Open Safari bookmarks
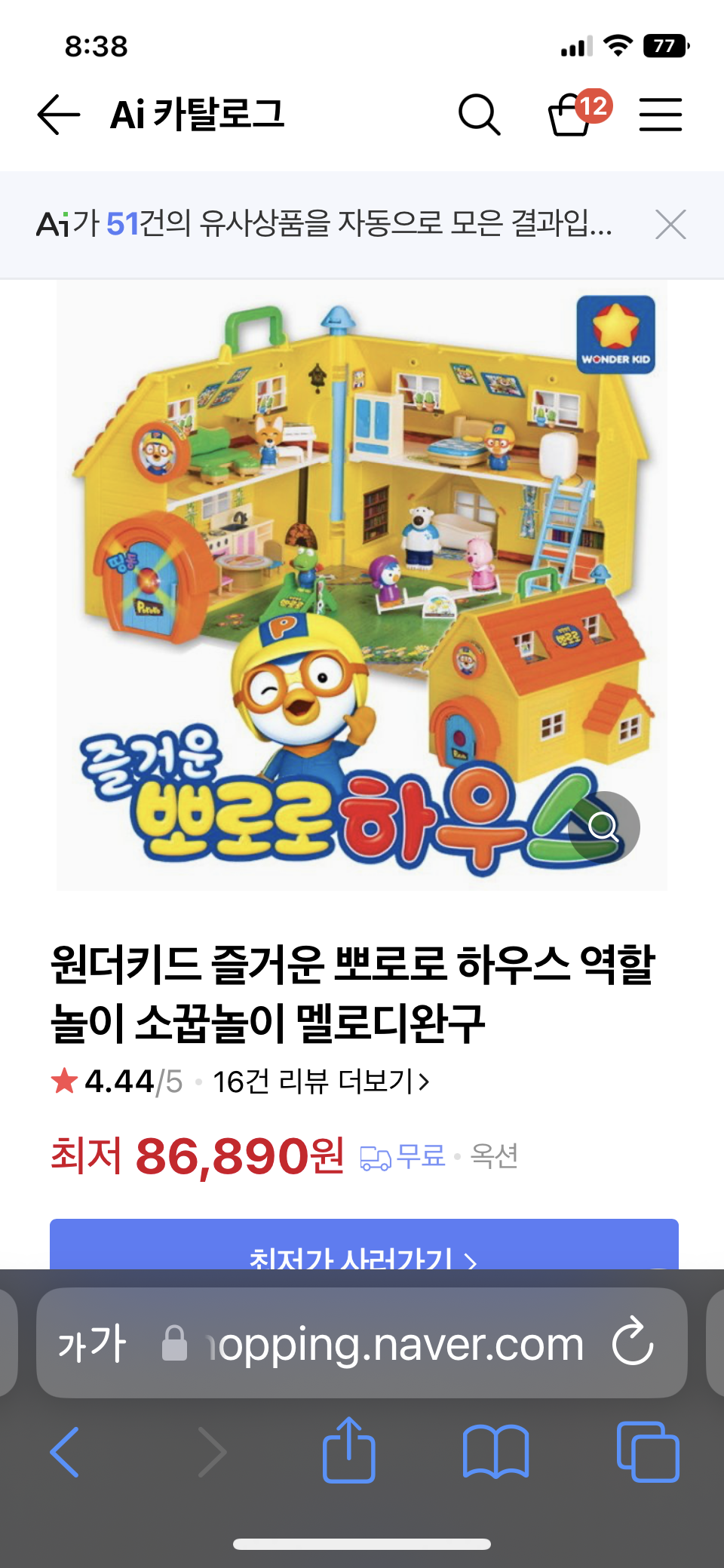The image size is (724, 1568). click(x=495, y=1452)
